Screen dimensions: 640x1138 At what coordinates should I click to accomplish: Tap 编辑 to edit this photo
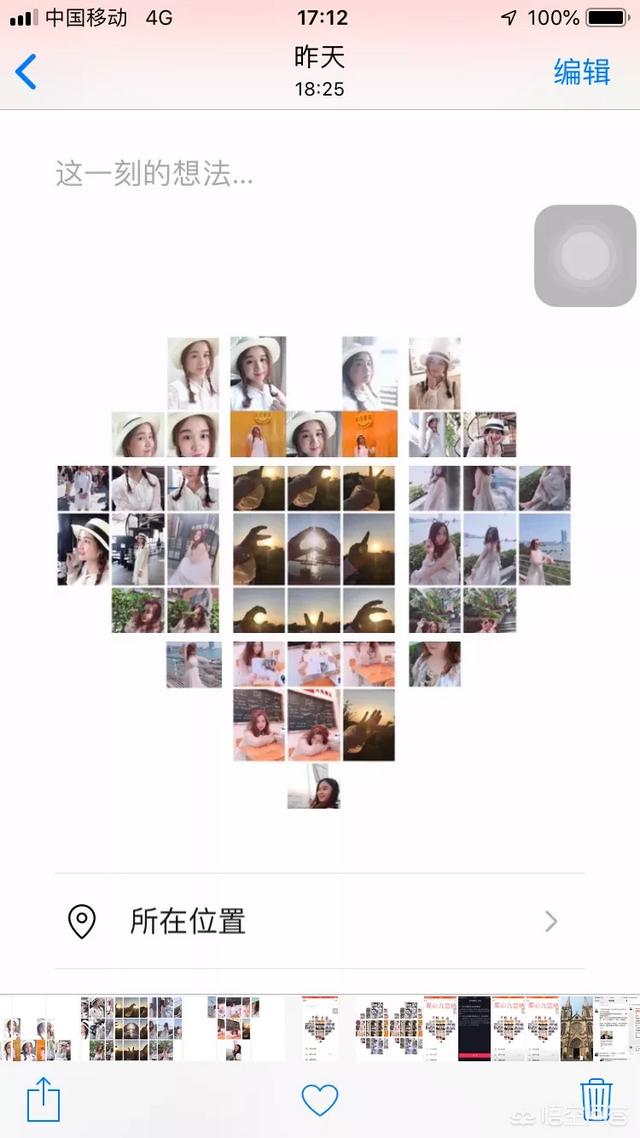tap(582, 72)
